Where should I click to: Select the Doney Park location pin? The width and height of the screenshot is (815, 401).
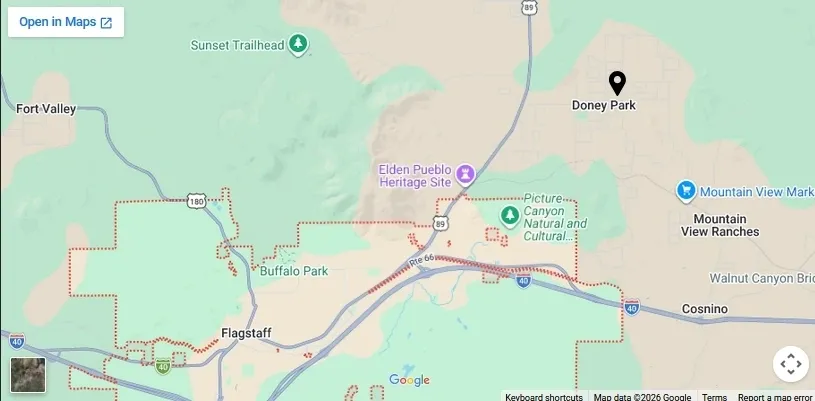point(618,83)
